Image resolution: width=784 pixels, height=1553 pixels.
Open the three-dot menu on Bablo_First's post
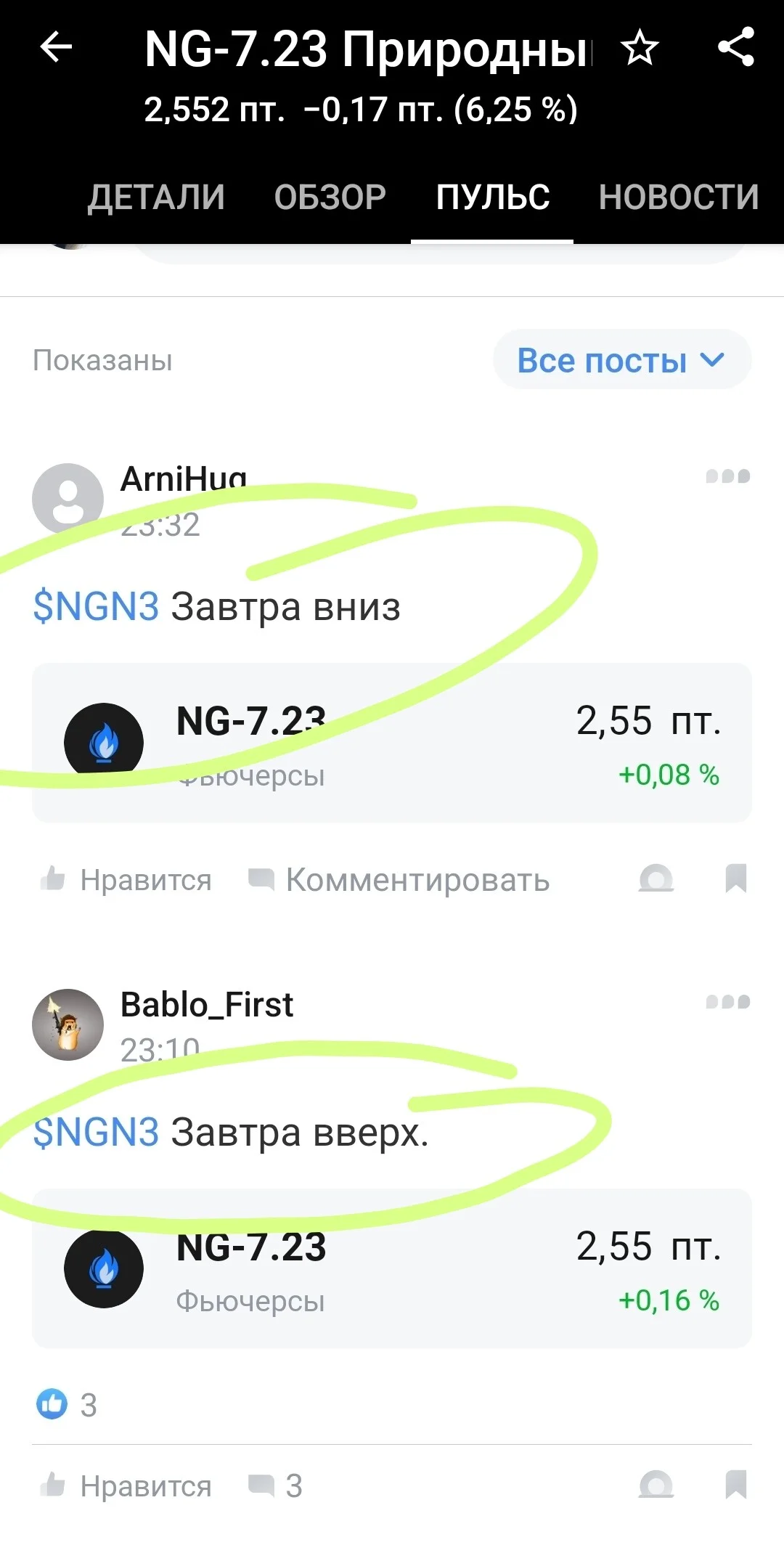click(x=727, y=1002)
